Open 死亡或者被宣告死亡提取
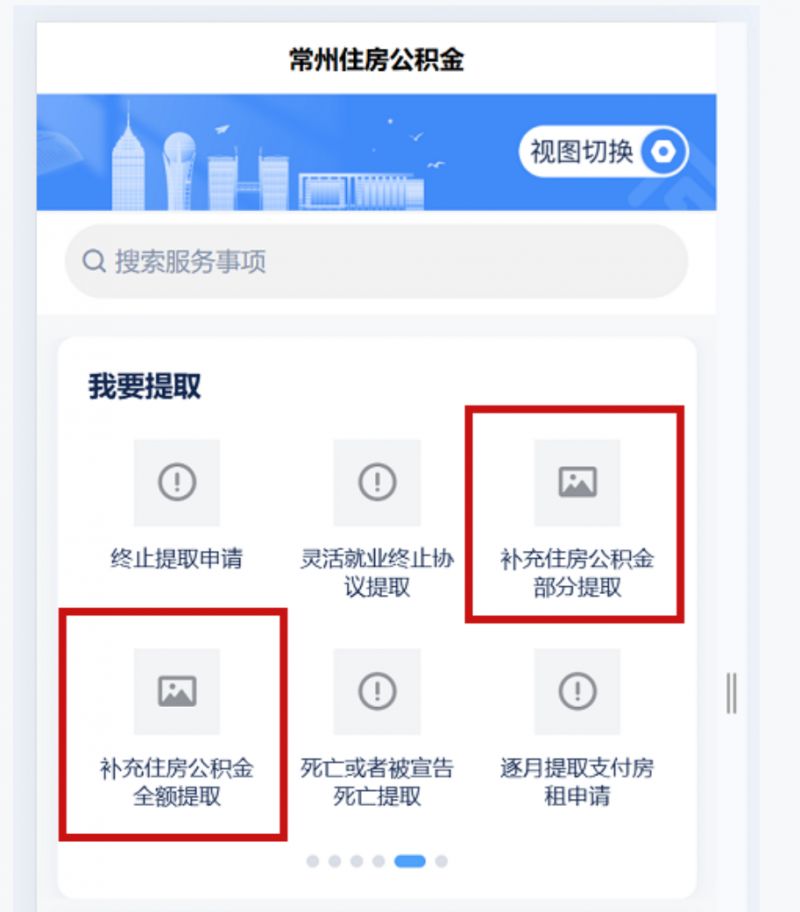 [377, 725]
